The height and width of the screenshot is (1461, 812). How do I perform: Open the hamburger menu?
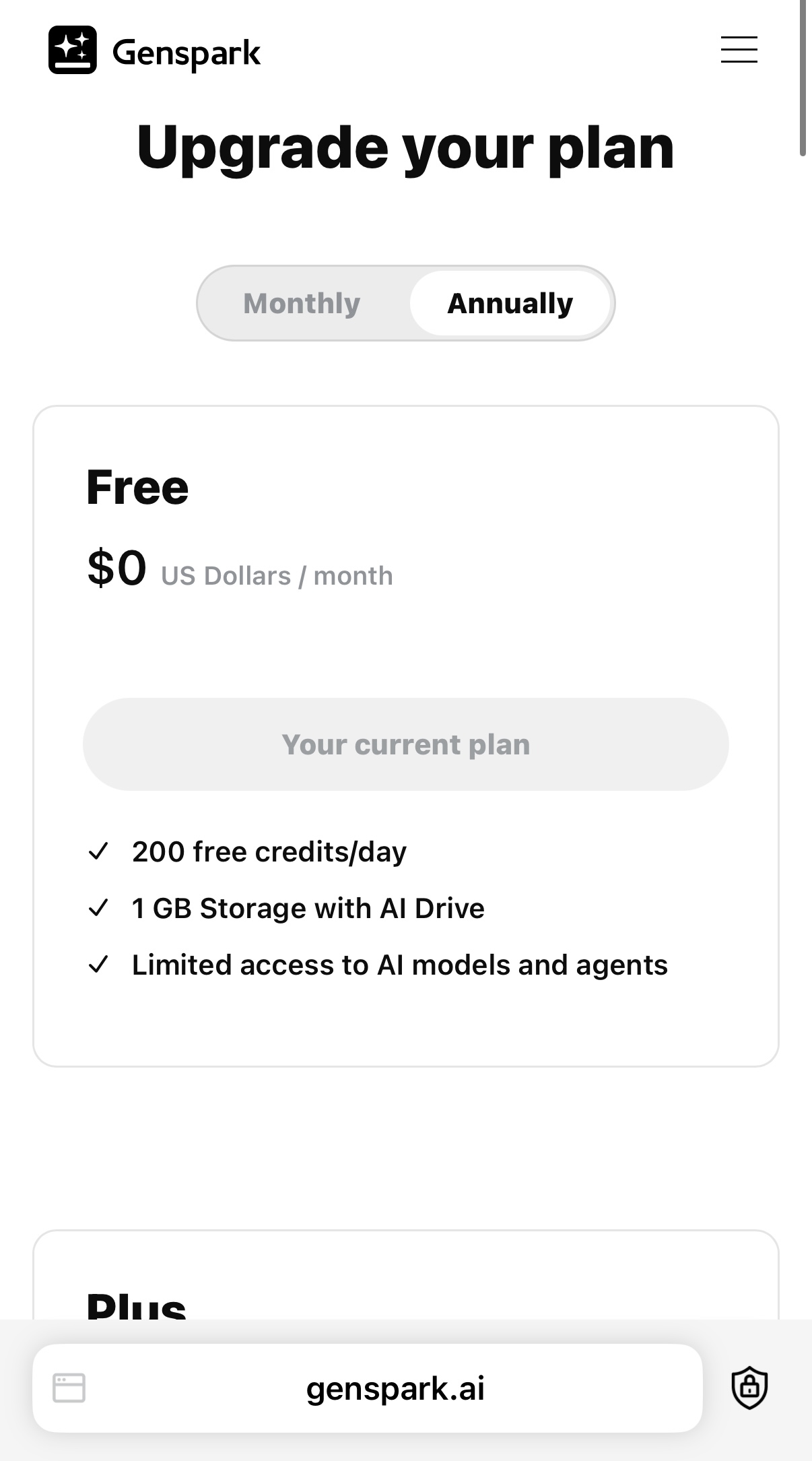click(x=739, y=50)
